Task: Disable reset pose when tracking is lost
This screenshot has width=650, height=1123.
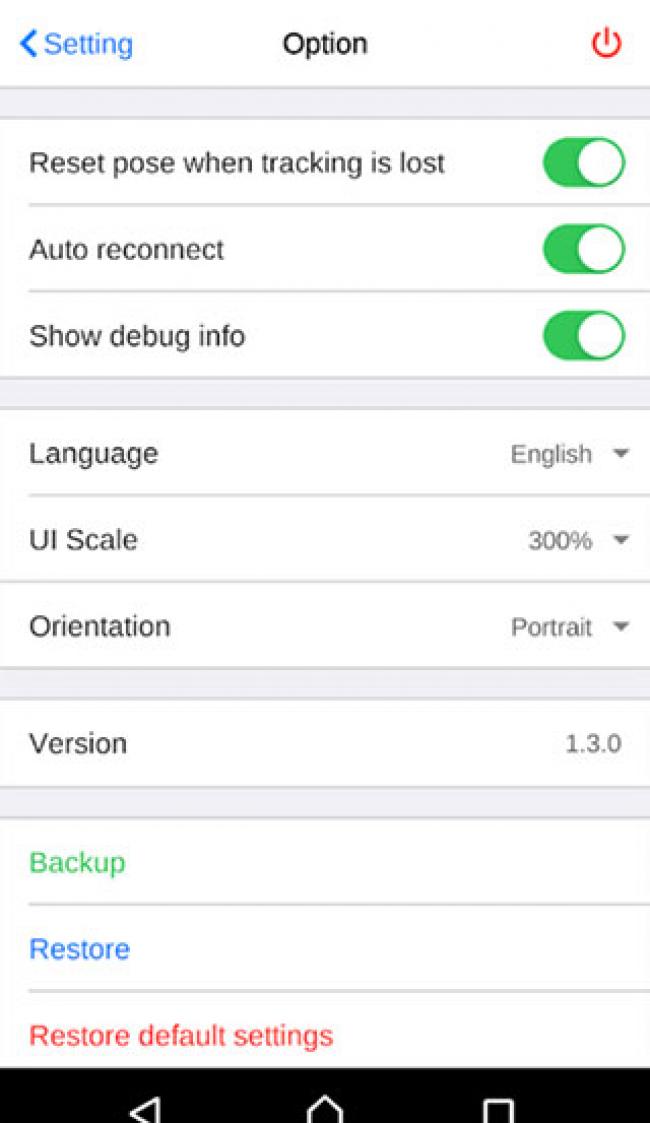Action: [x=584, y=163]
